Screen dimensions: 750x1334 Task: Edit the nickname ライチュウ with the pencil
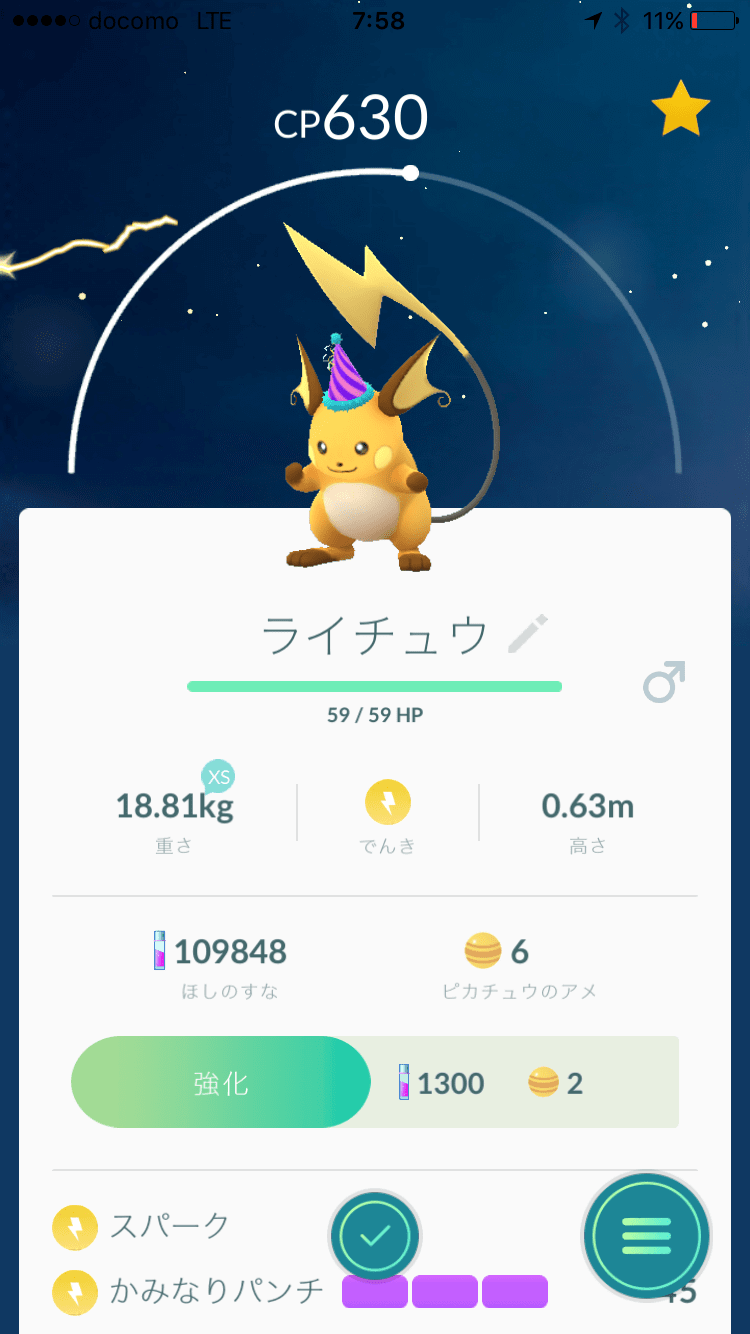(x=529, y=635)
